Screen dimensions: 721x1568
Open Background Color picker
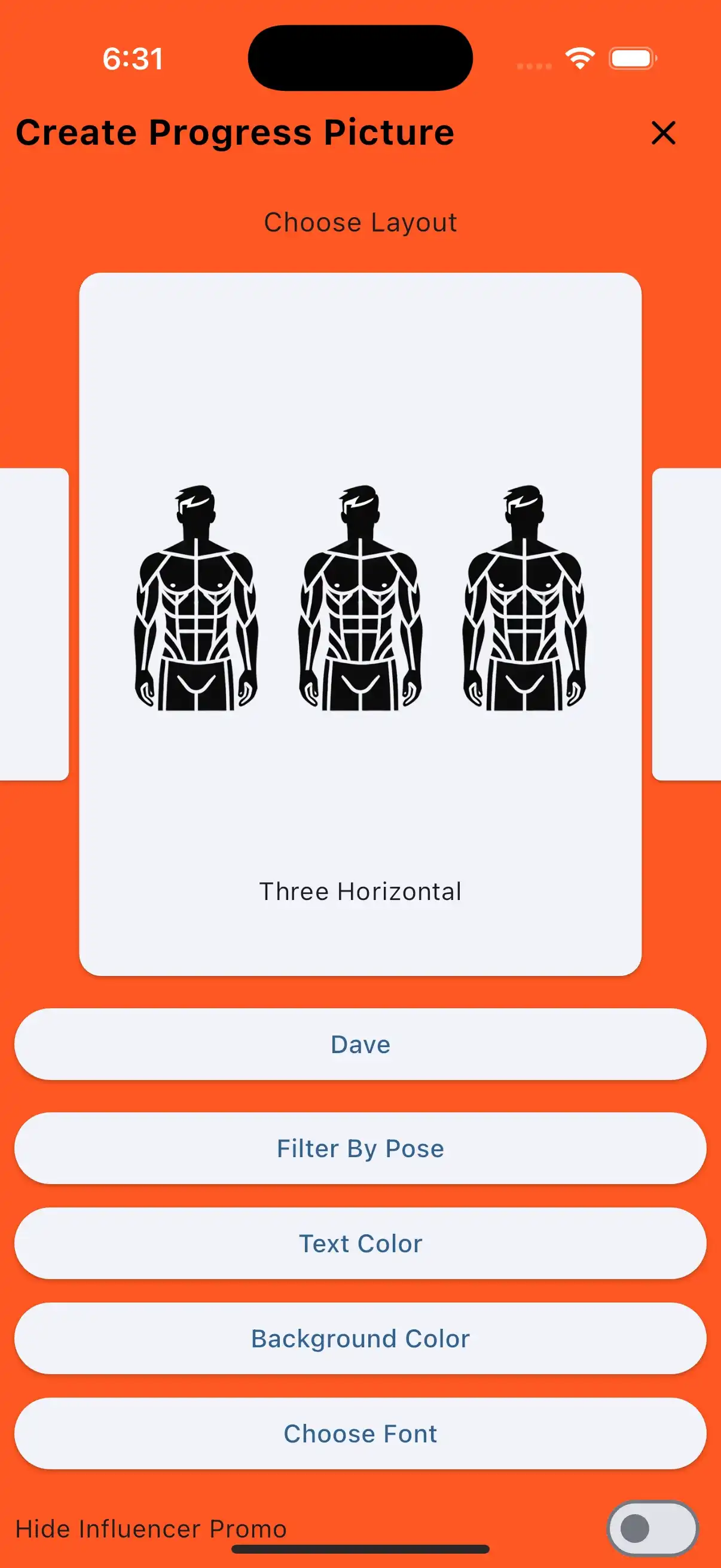[360, 1338]
